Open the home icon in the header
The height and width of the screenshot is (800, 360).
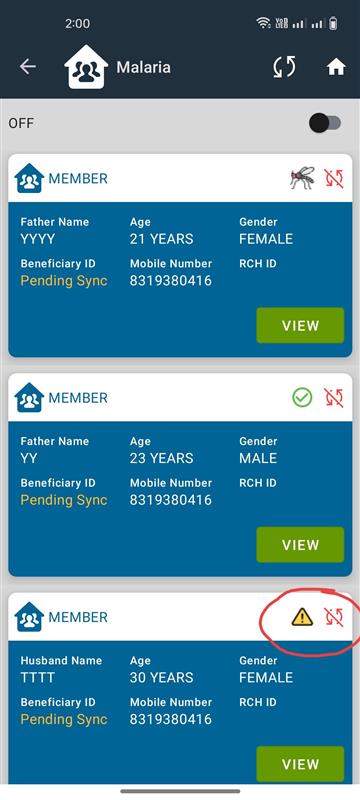tap(336, 67)
